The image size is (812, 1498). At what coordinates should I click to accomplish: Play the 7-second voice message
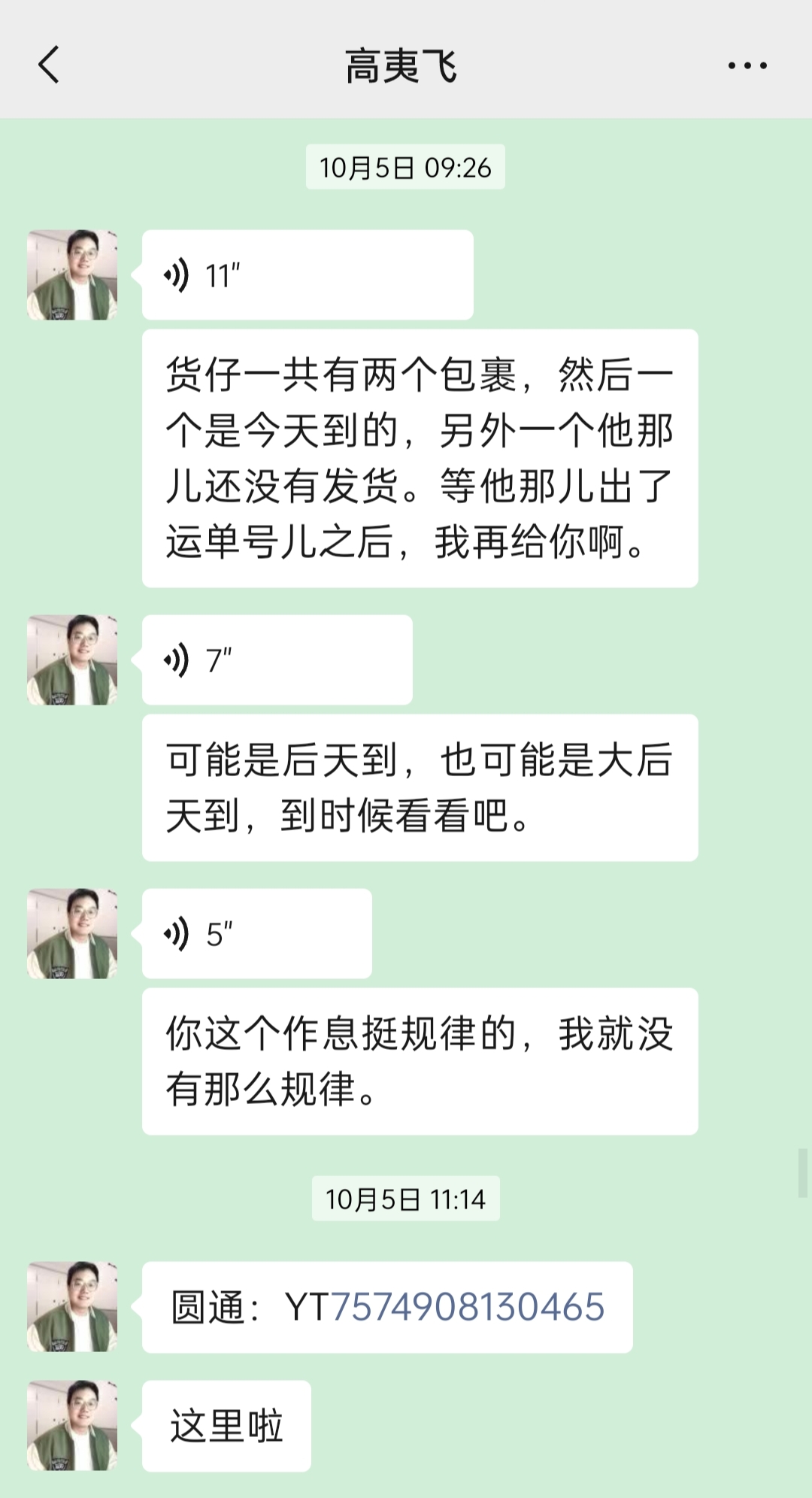(277, 660)
